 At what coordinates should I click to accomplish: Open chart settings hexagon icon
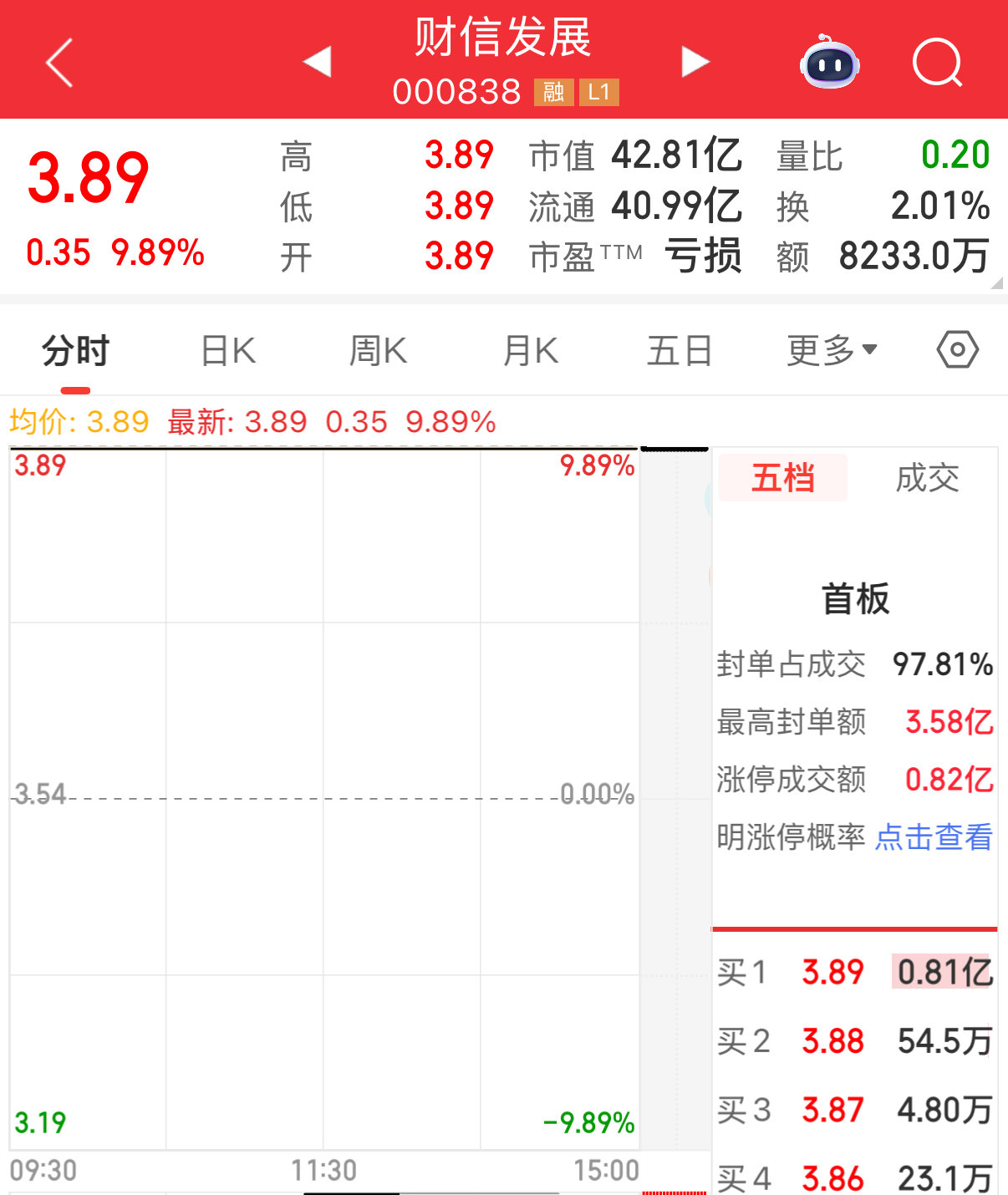pos(957,350)
